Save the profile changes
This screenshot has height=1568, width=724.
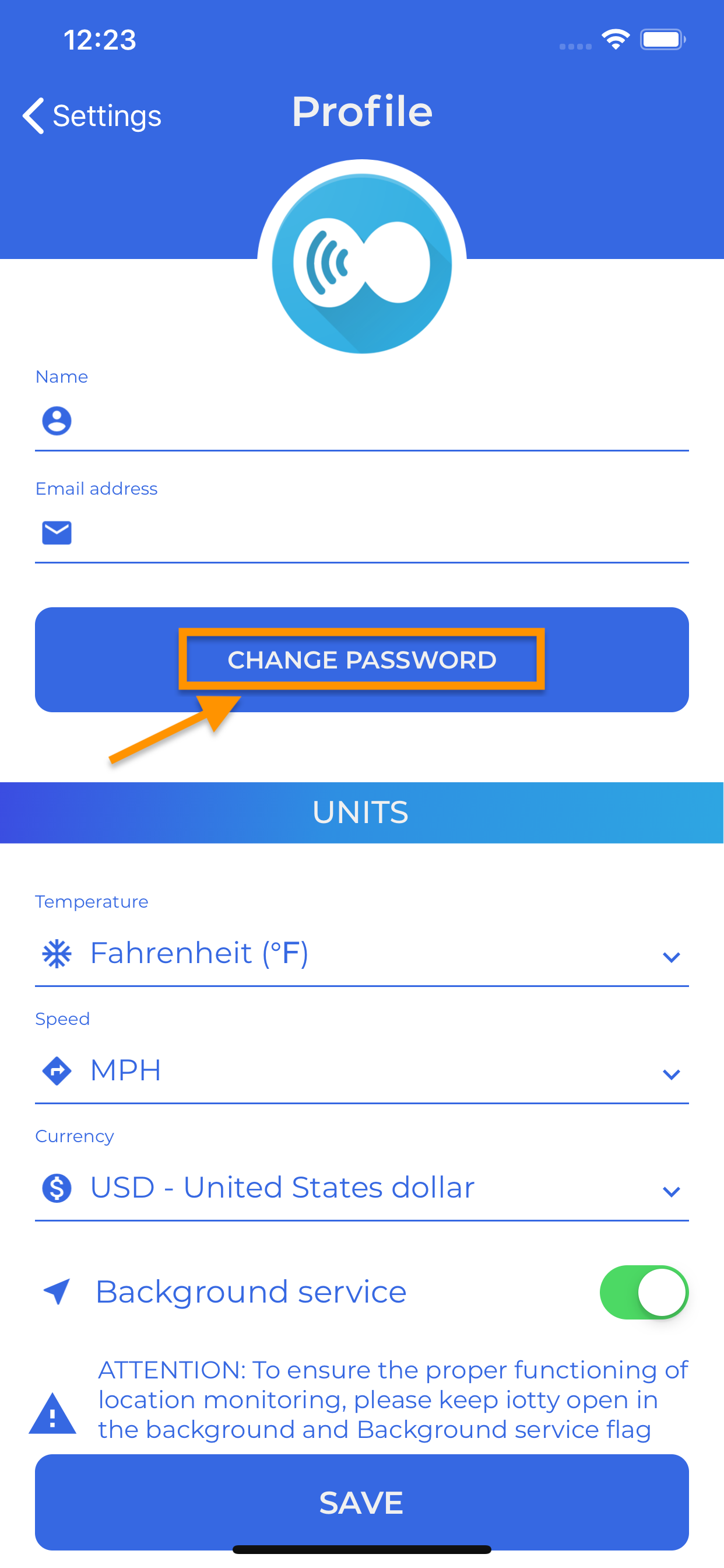362,1502
